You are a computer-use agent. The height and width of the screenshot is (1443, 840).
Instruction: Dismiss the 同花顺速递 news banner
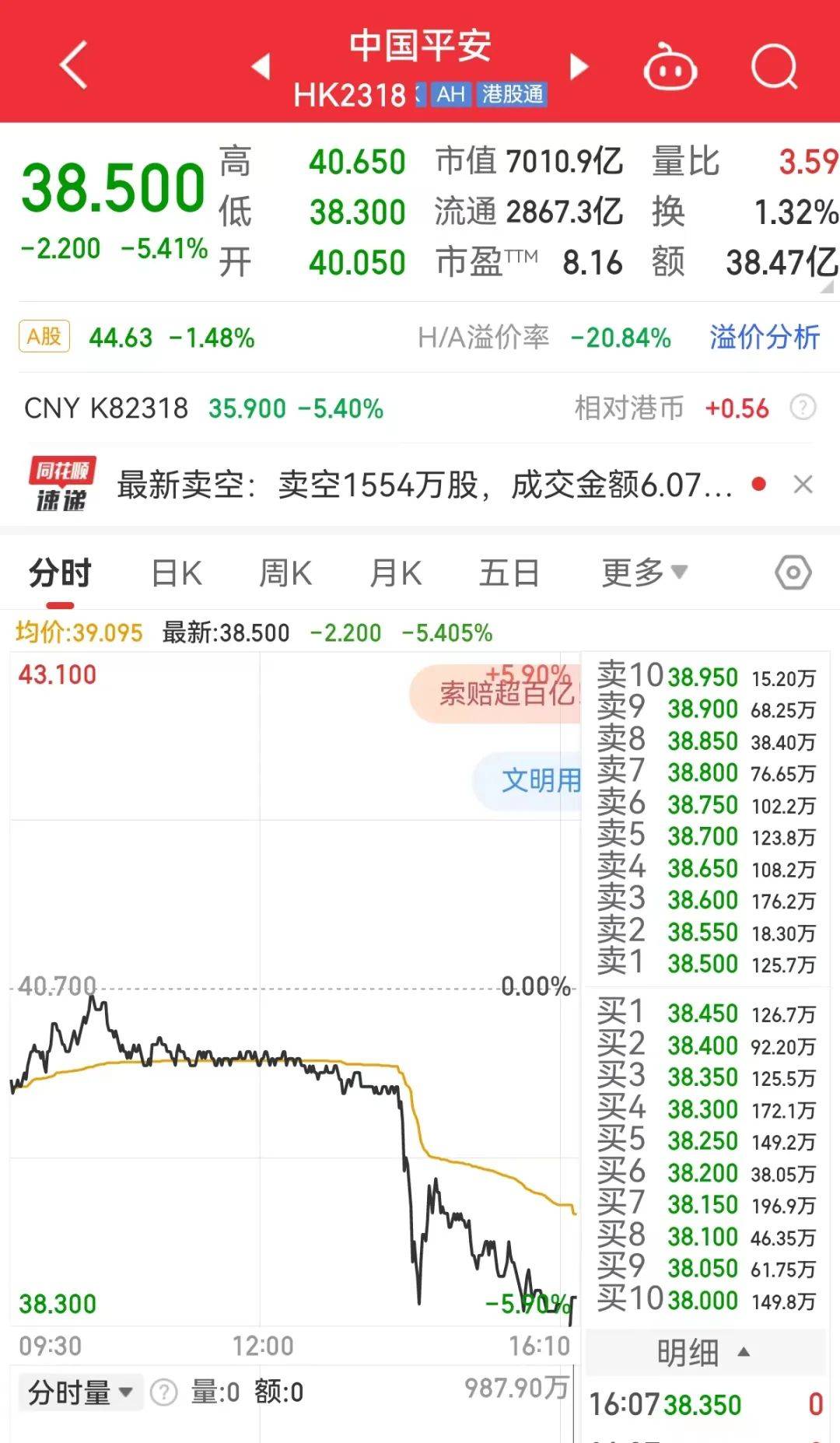coord(803,485)
